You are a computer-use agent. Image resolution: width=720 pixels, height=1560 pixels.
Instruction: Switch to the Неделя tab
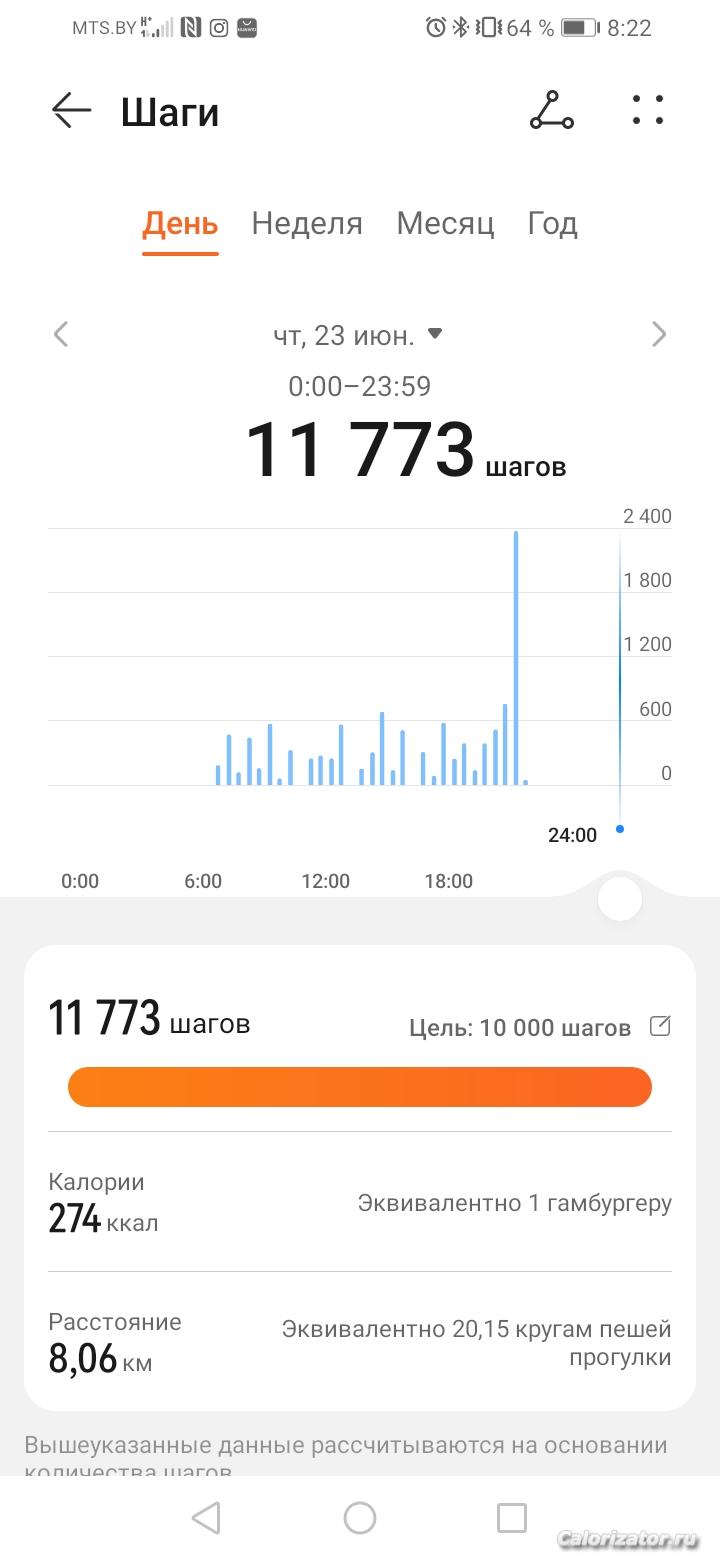(x=307, y=223)
